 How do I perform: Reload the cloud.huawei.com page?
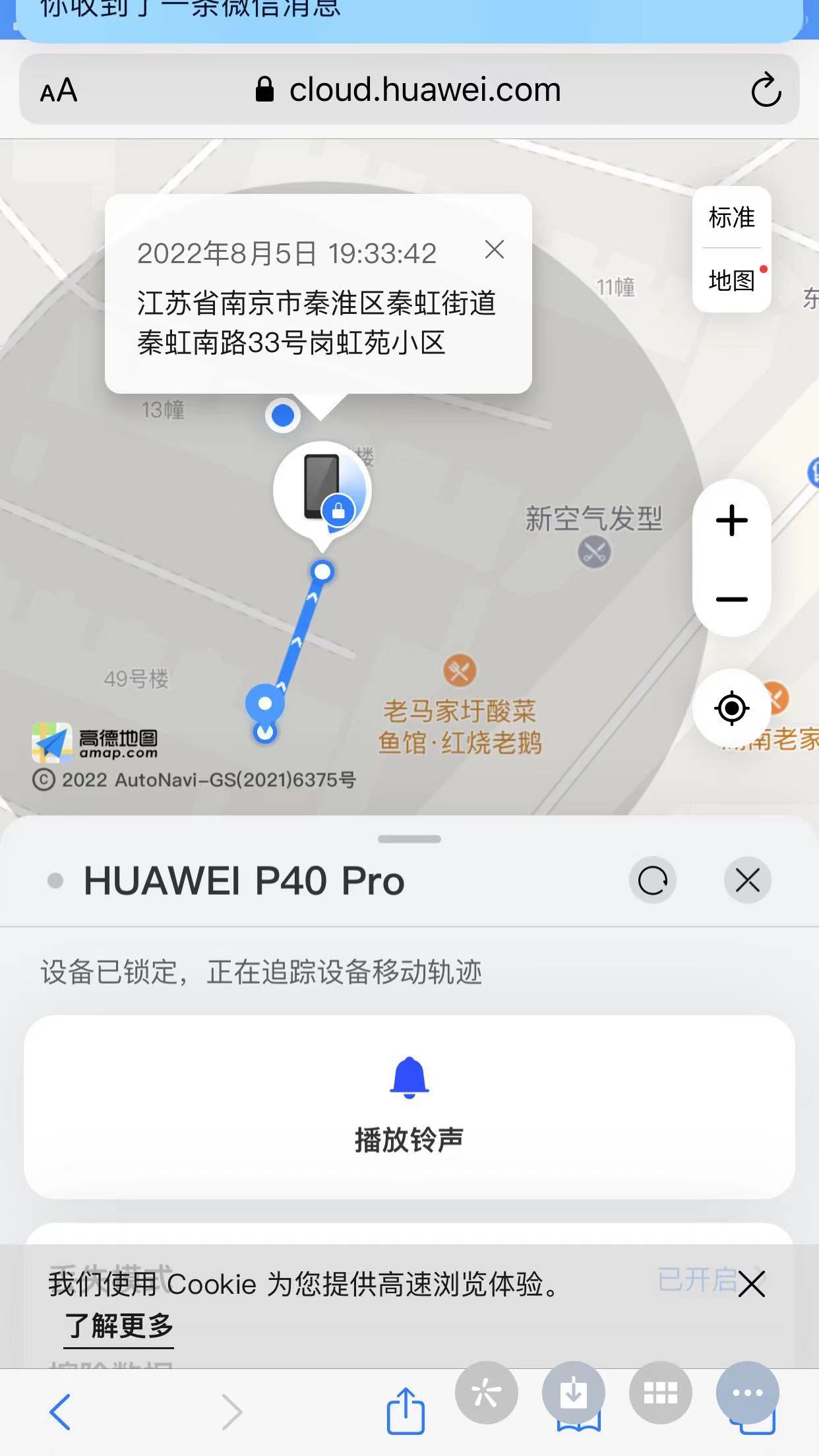766,90
